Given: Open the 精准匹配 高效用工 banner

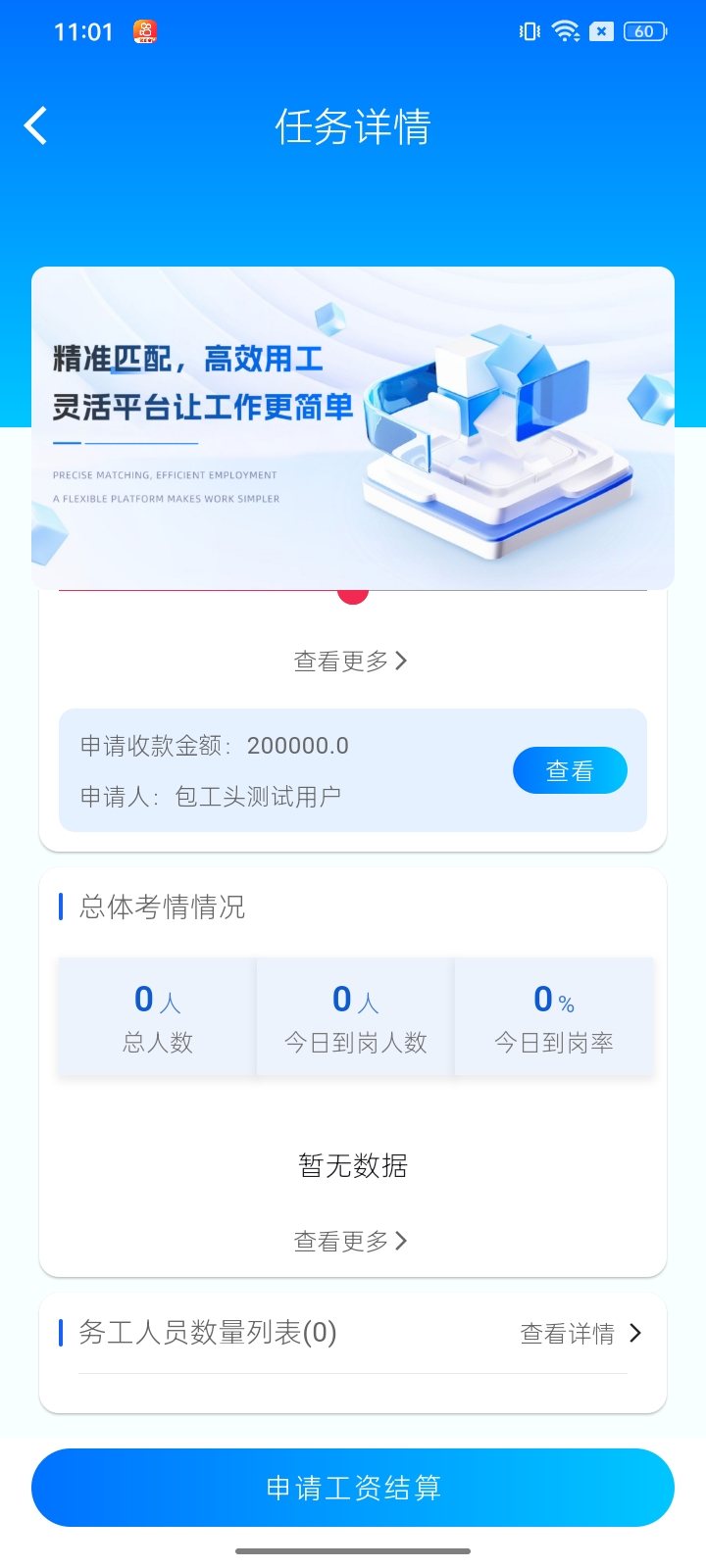Looking at the screenshot, I should coord(353,428).
